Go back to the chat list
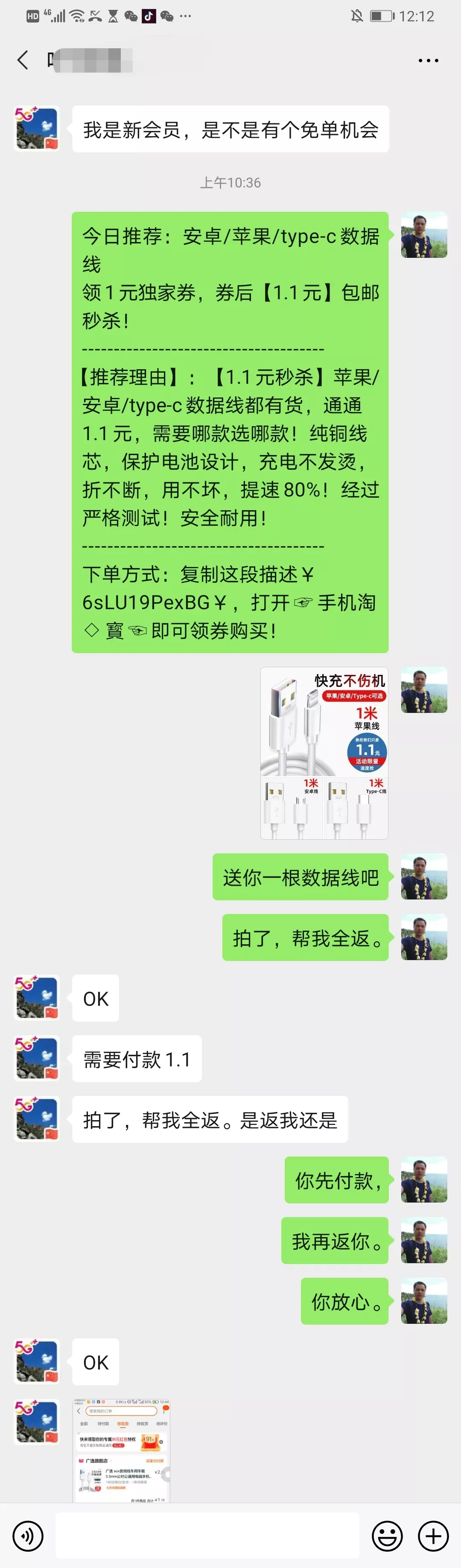The height and width of the screenshot is (1568, 461). point(23,60)
